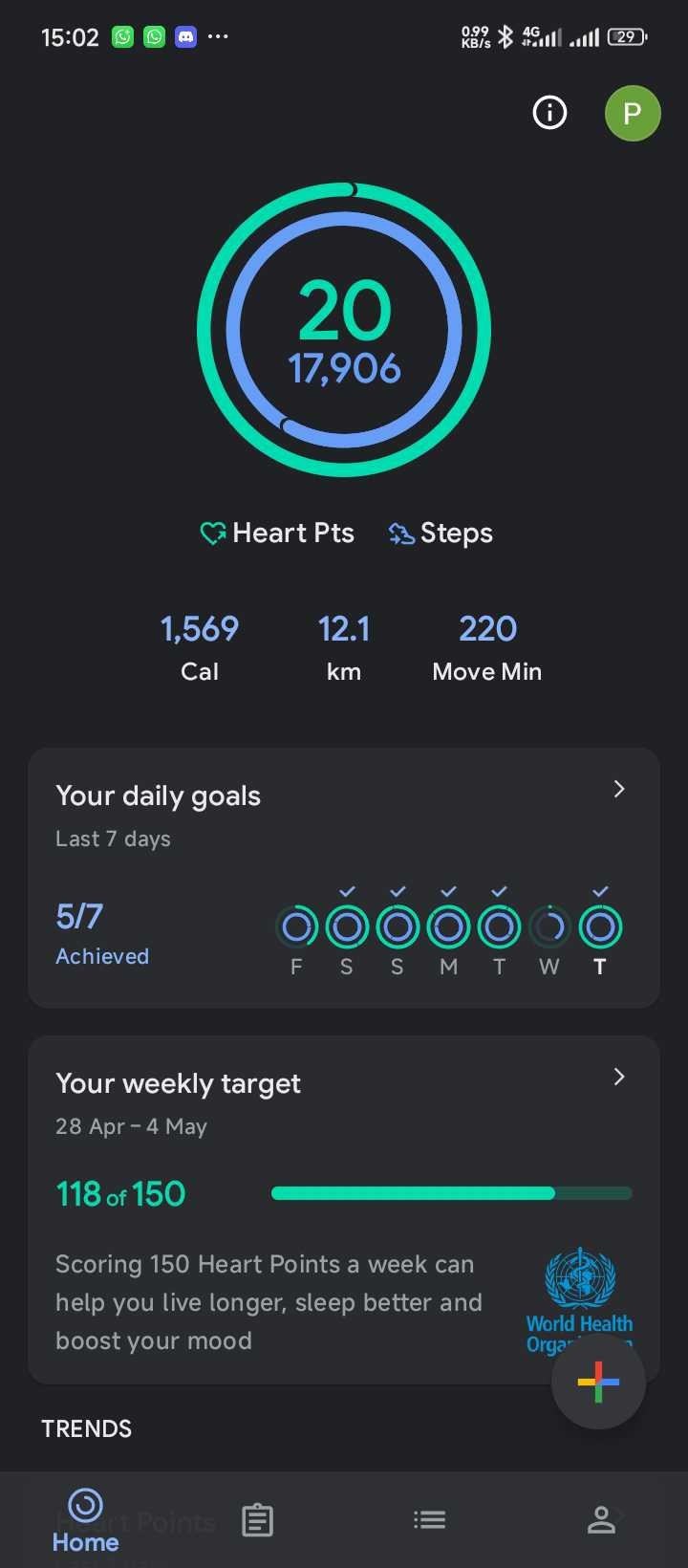The width and height of the screenshot is (688, 1568).
Task: Switch to the Home tab
Action: click(86, 1519)
